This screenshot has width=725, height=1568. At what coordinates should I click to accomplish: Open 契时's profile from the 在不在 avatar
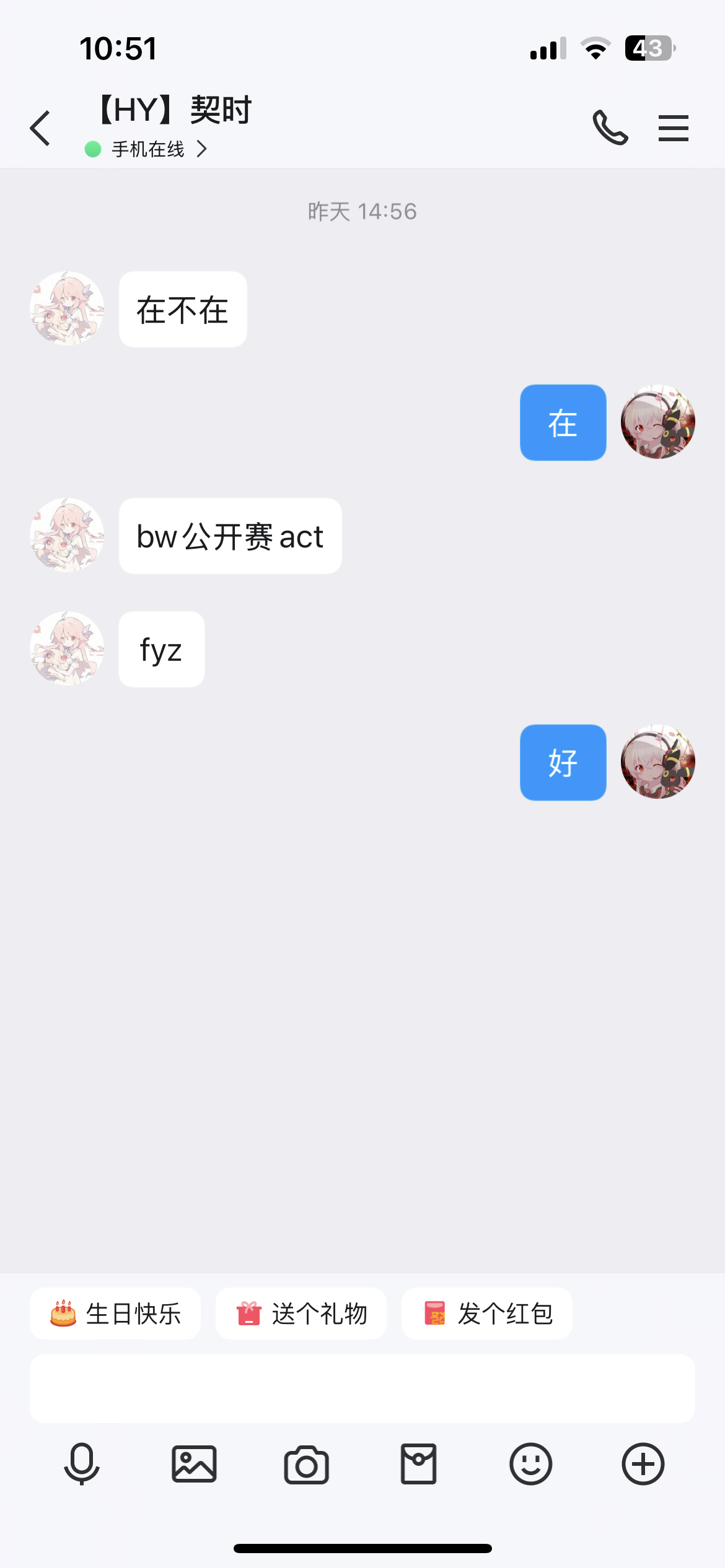pyautogui.click(x=67, y=308)
